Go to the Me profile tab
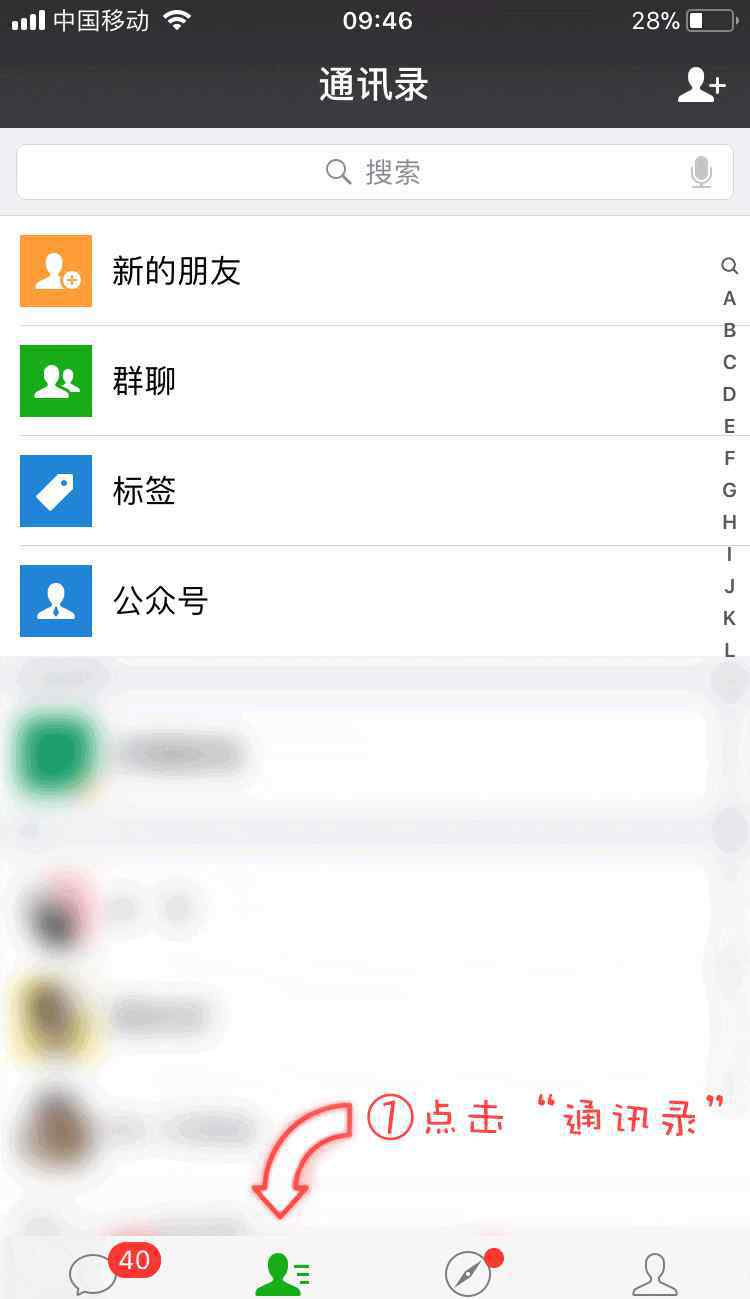 tap(655, 1272)
